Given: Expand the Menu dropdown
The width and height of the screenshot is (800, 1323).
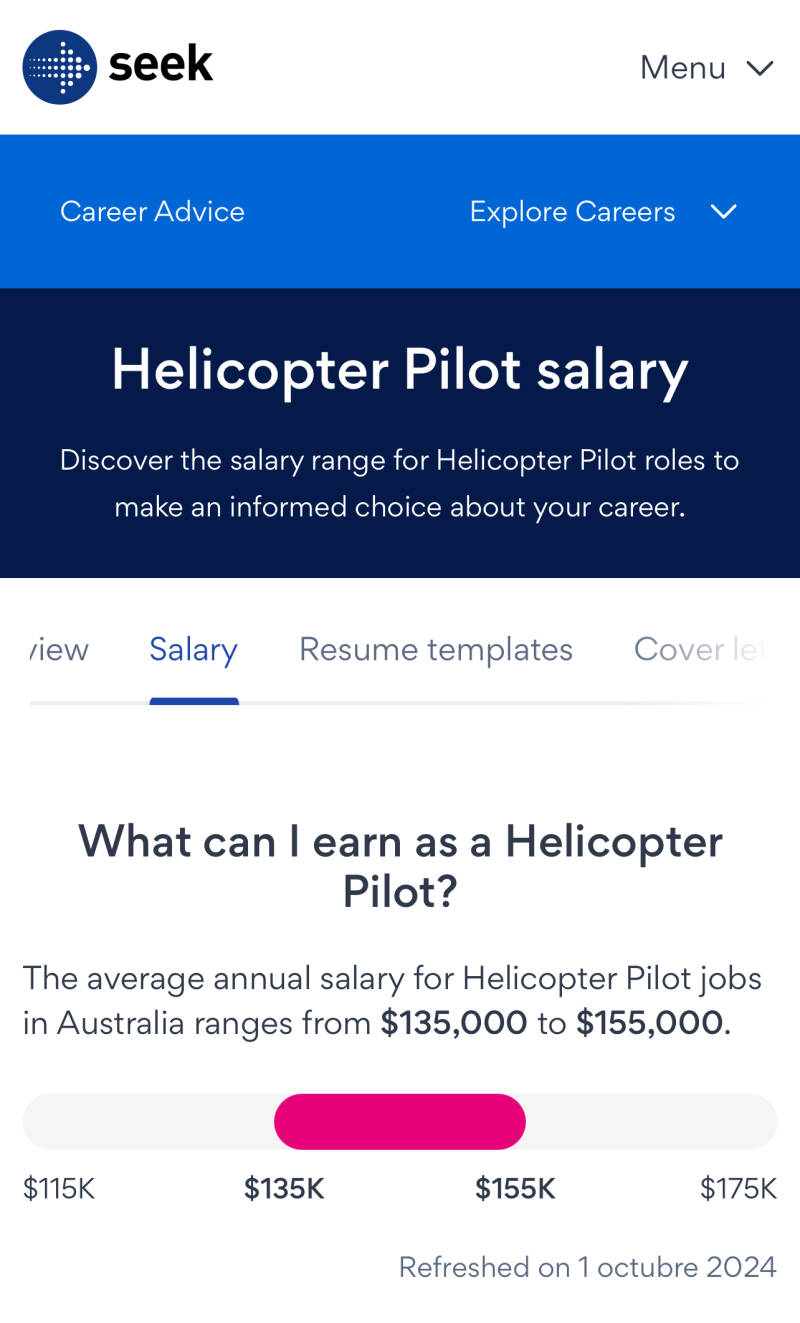Looking at the screenshot, I should [706, 68].
